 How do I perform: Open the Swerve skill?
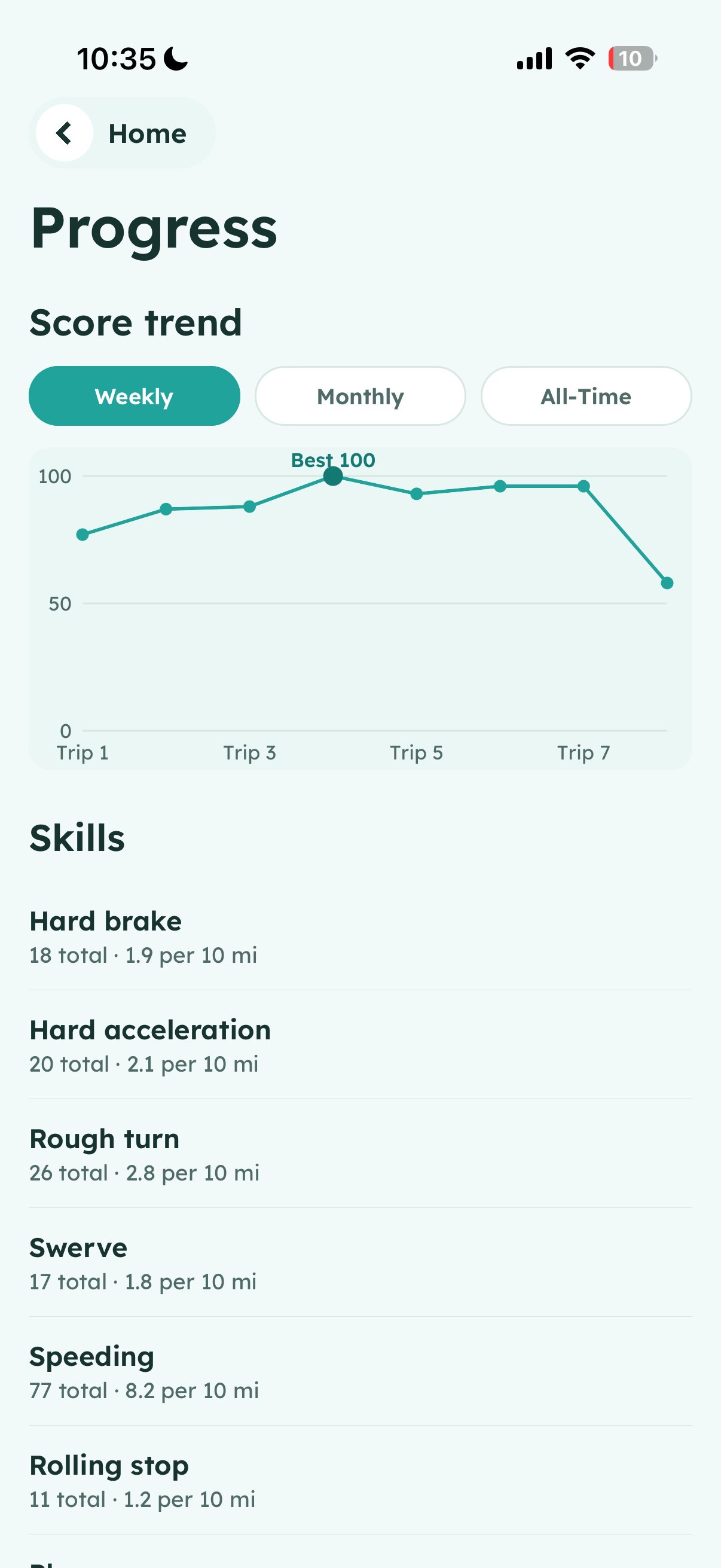click(x=360, y=1263)
